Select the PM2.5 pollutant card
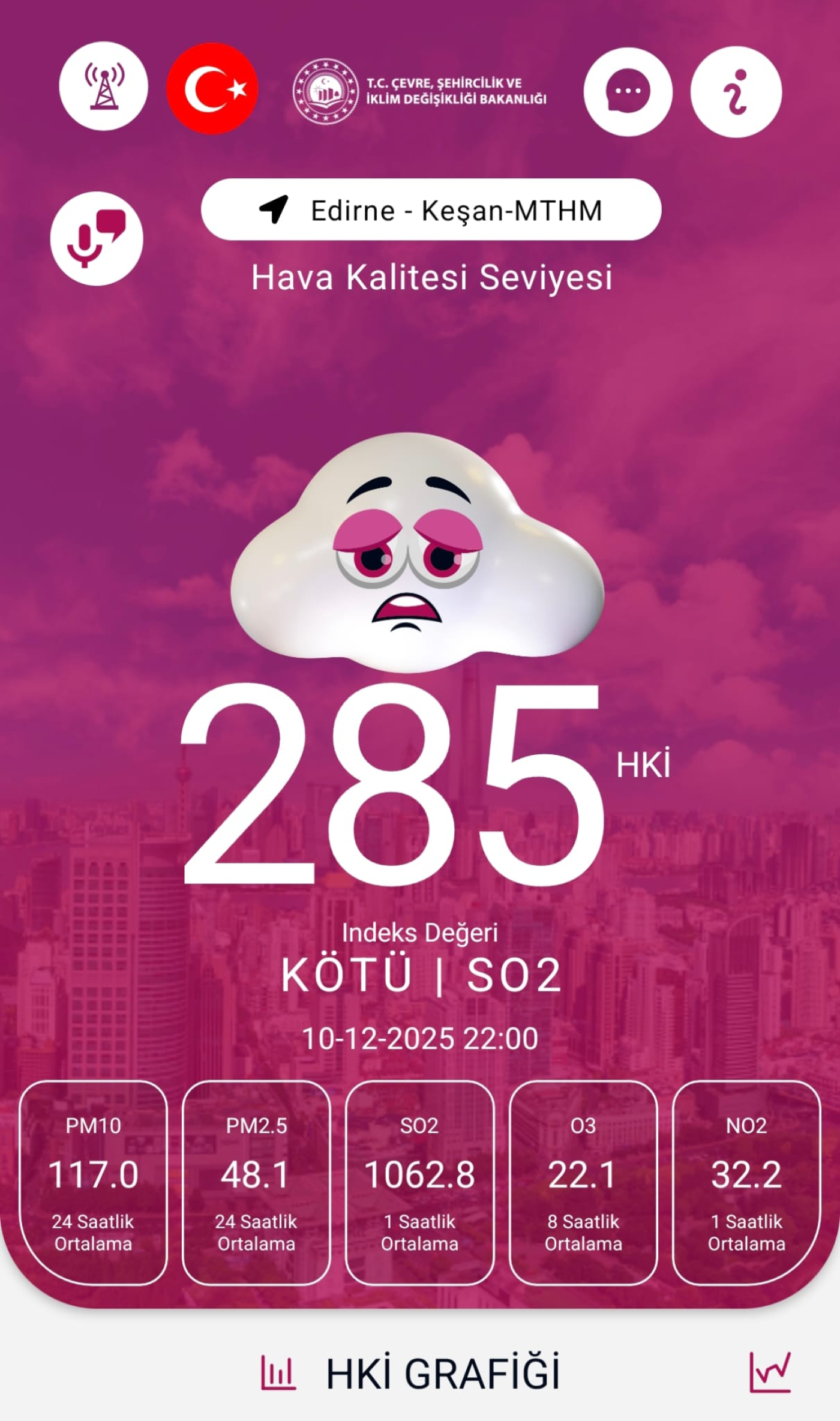Screen dimensions: 840x1421 256,1183
